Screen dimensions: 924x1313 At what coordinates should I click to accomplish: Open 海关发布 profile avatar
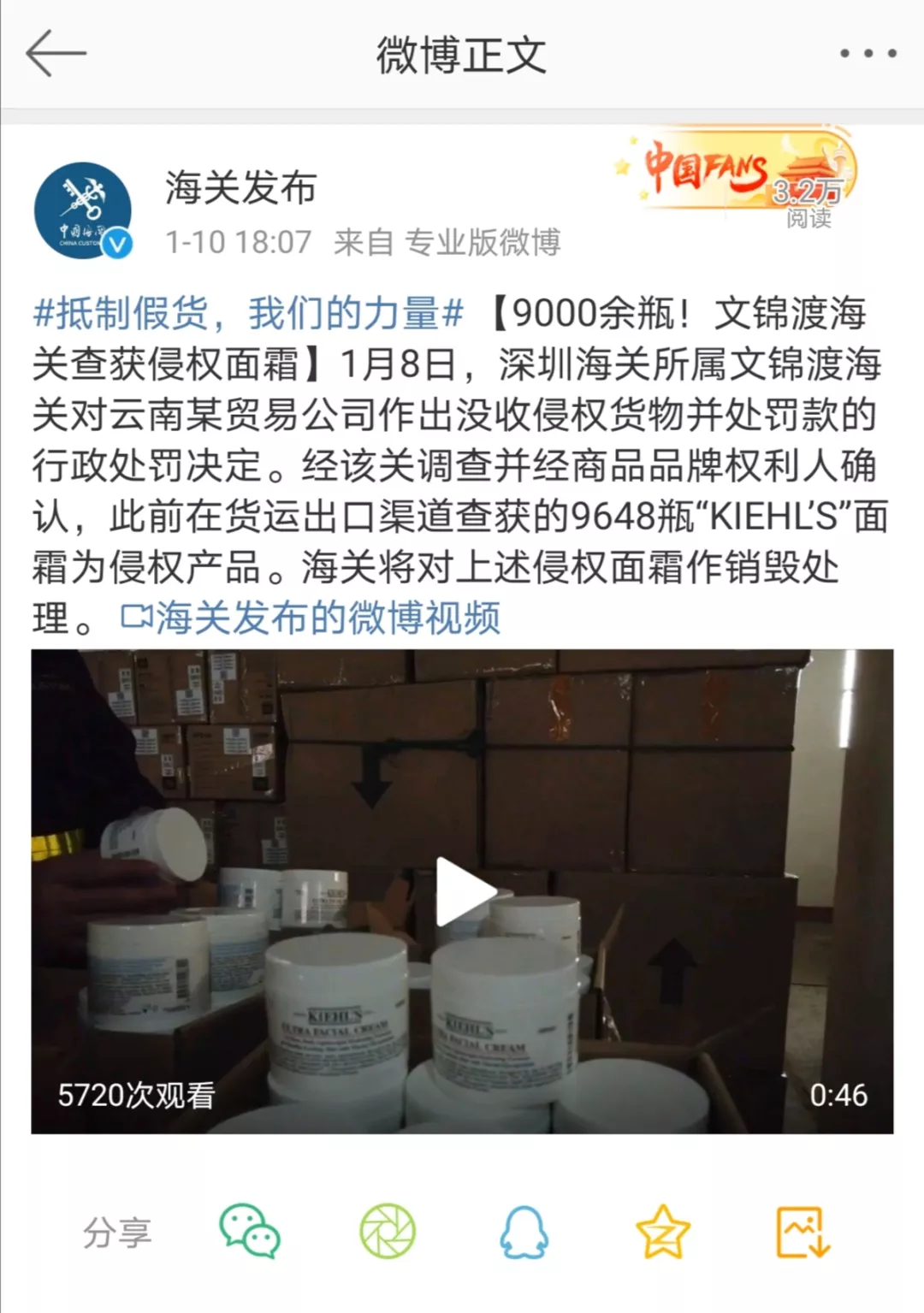pyautogui.click(x=82, y=210)
